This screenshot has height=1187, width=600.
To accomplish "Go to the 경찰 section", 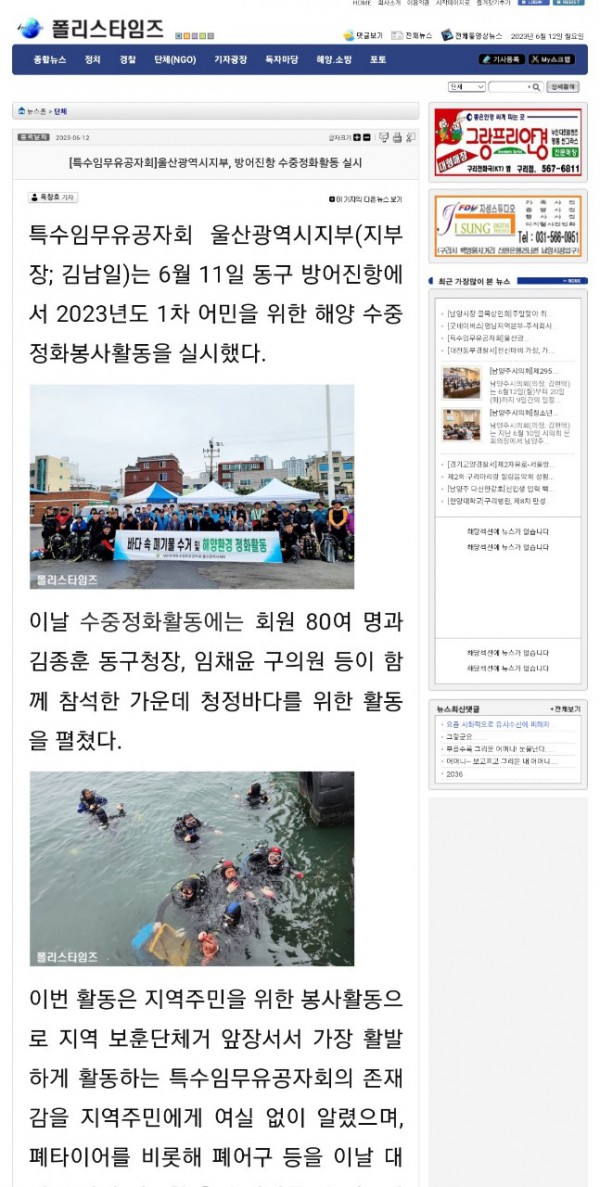I will tap(127, 60).
